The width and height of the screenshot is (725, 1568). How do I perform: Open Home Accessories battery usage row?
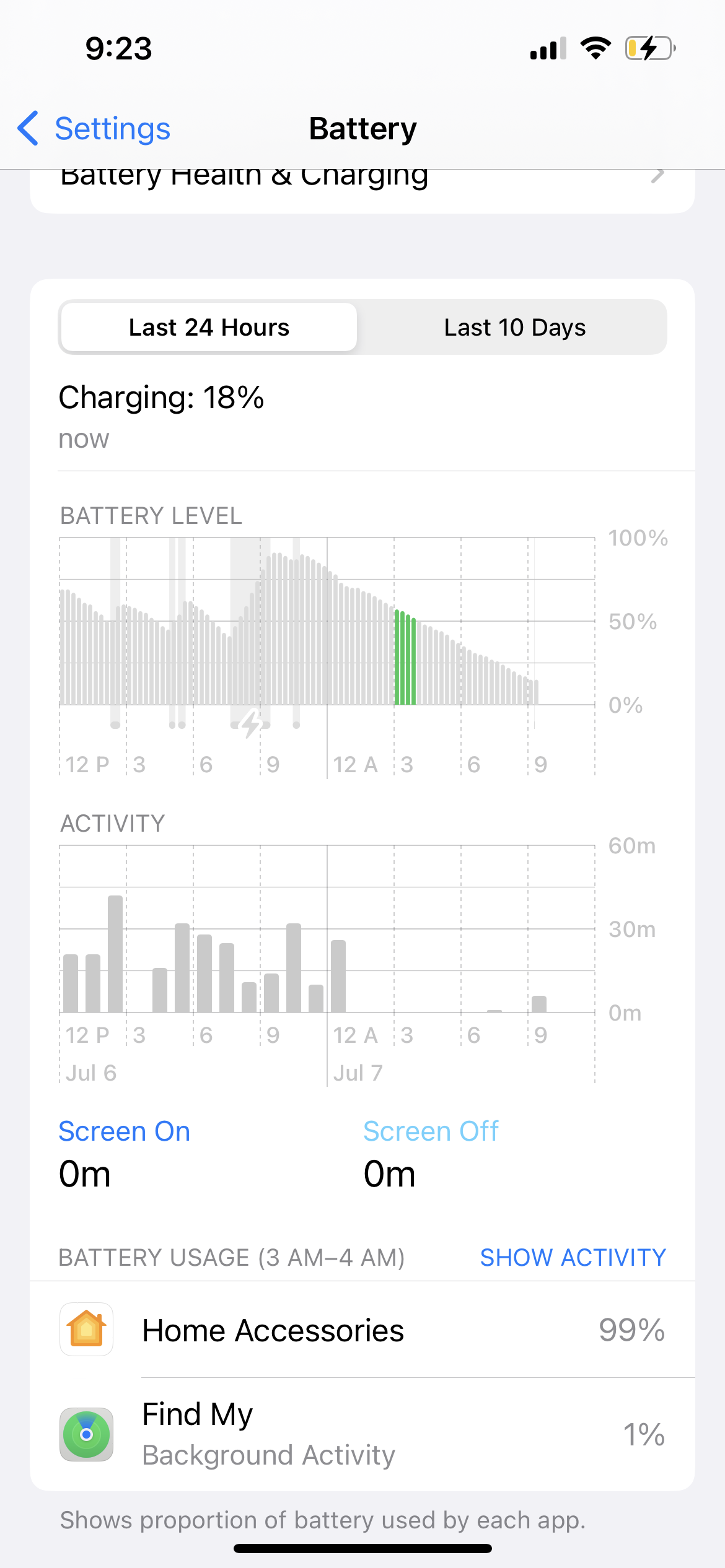(362, 1330)
